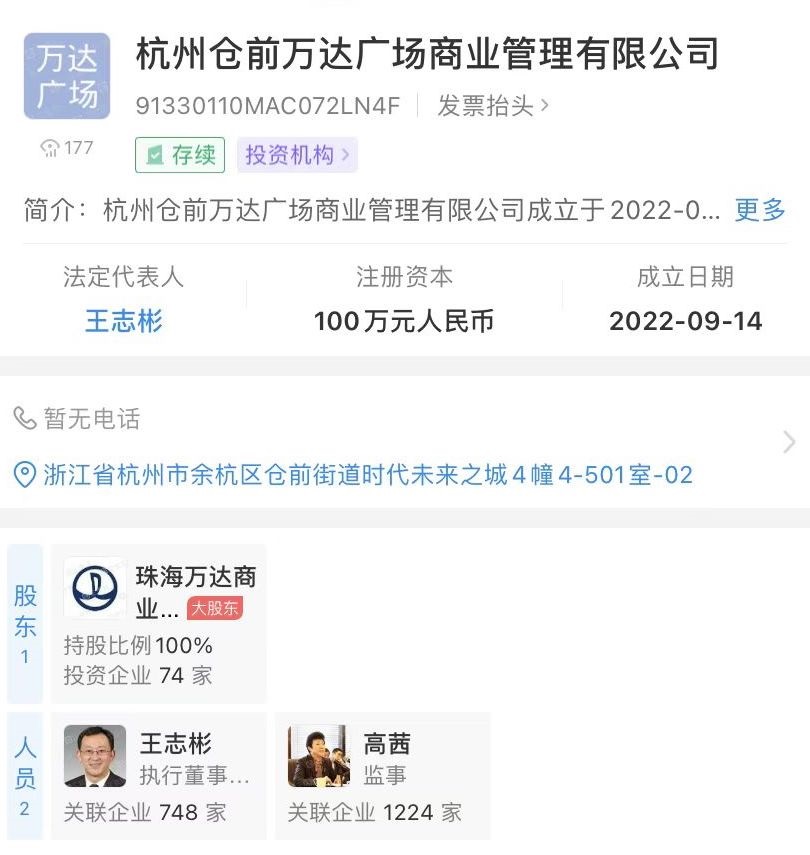Open the contact details chevron arrow
This screenshot has width=810, height=855.
[788, 442]
